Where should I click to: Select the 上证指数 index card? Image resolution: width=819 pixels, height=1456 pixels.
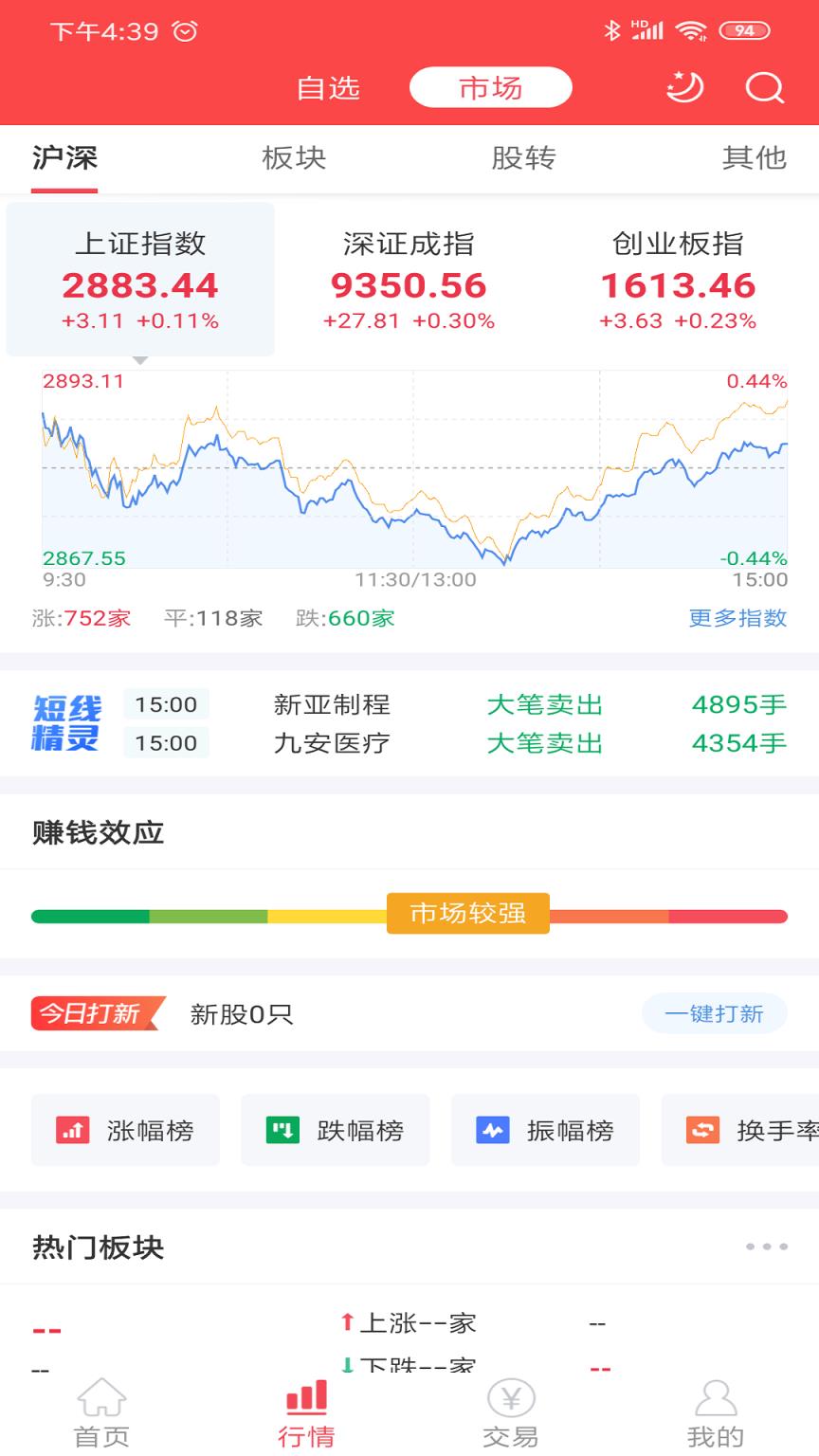[140, 279]
